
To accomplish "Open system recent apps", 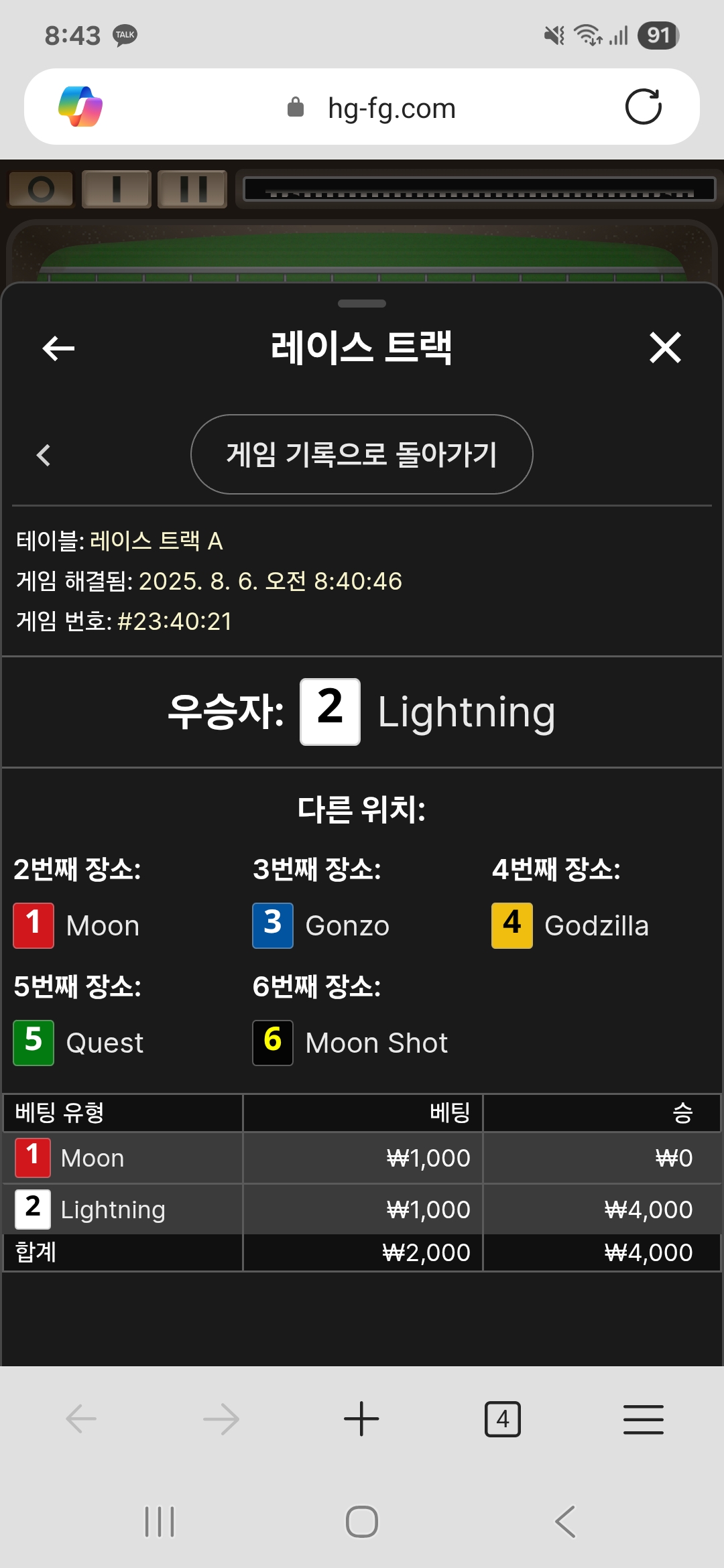I will pos(160,1521).
